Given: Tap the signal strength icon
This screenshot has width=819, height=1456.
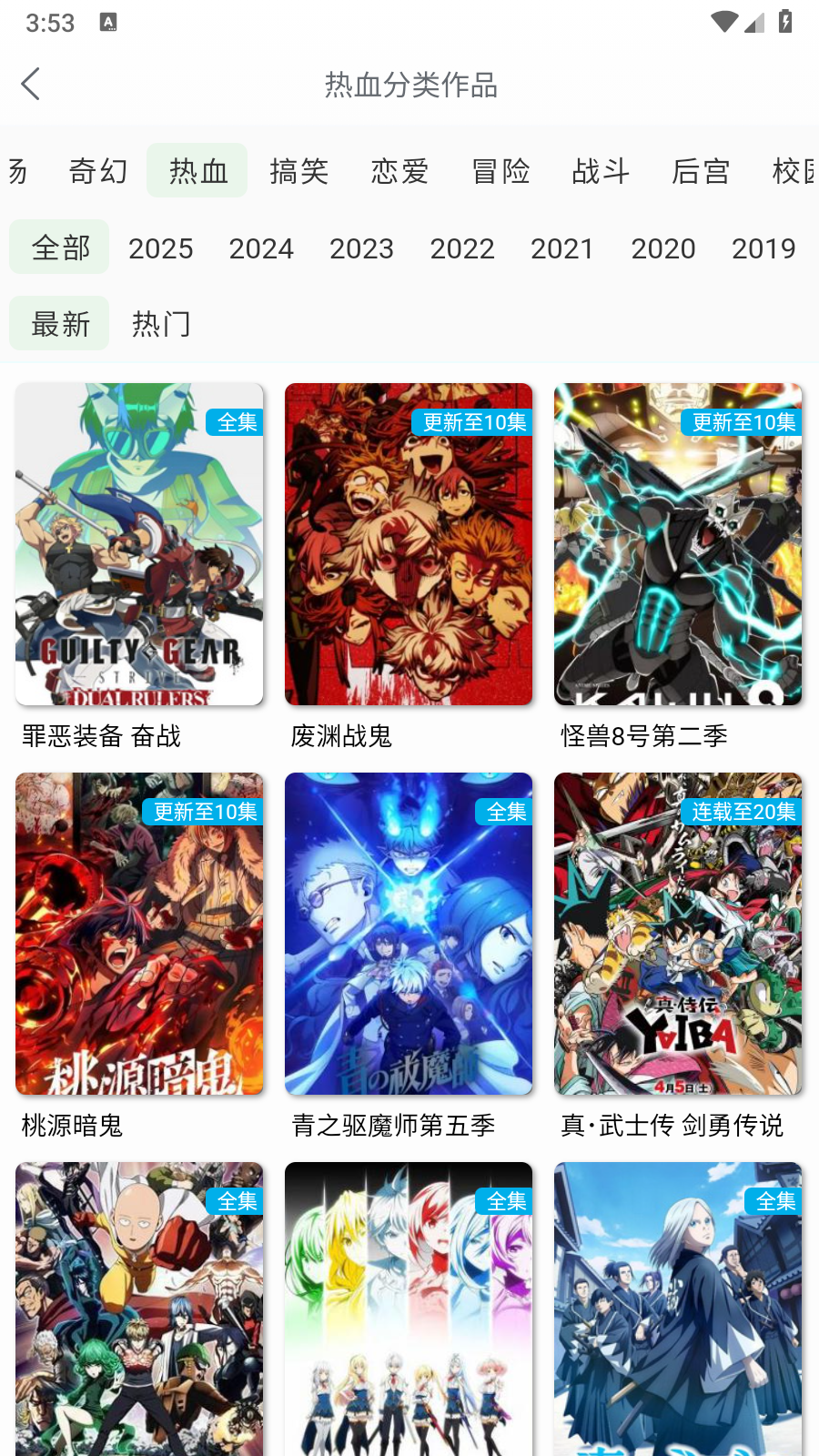Looking at the screenshot, I should pyautogui.click(x=753, y=22).
